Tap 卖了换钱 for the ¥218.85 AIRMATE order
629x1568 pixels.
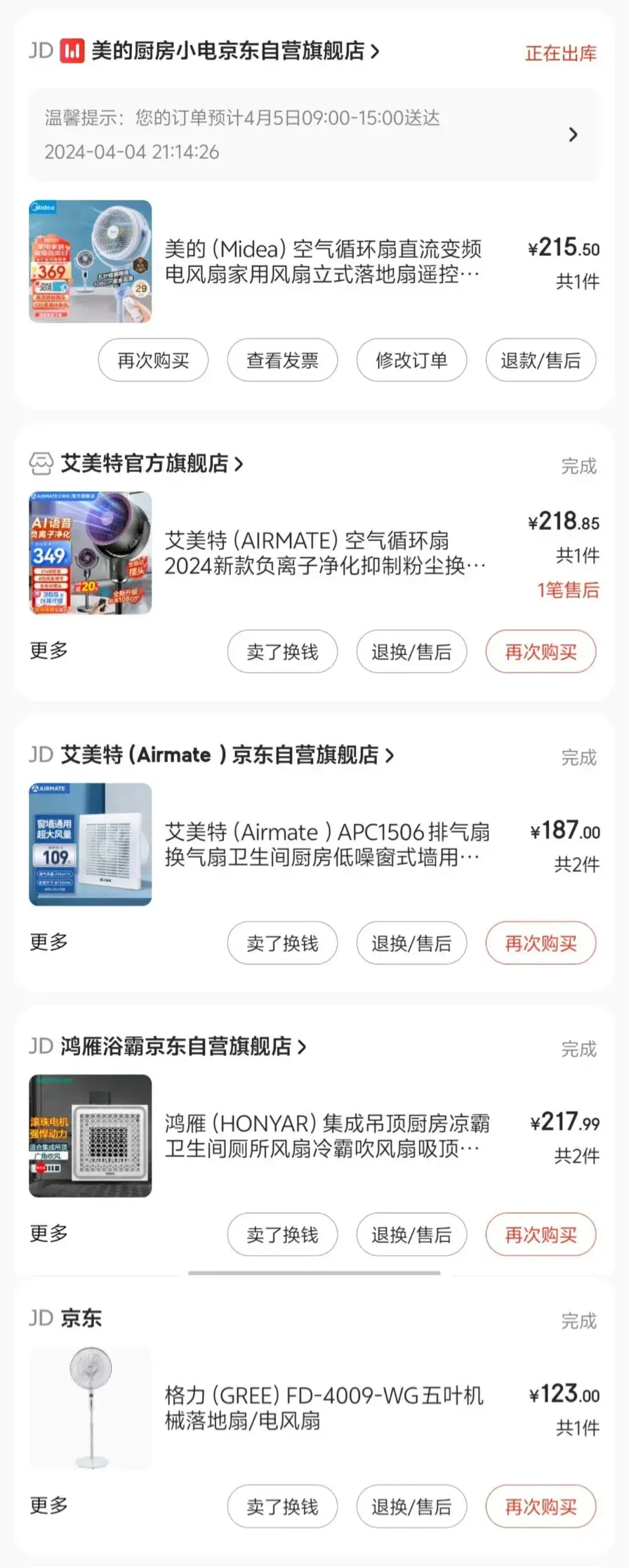tap(282, 652)
